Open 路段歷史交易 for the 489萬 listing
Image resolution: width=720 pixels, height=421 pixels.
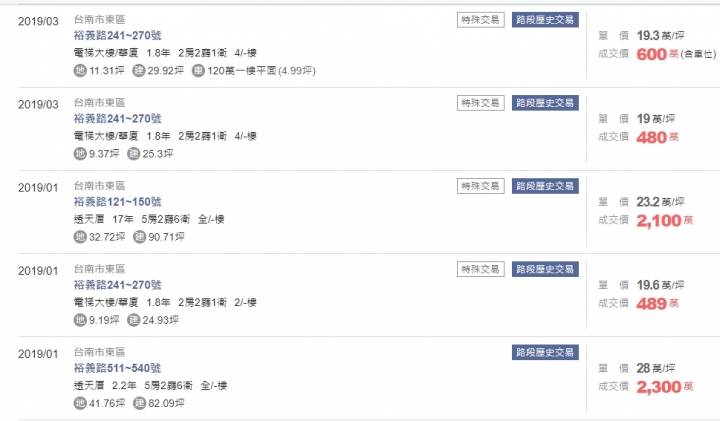[x=545, y=269]
